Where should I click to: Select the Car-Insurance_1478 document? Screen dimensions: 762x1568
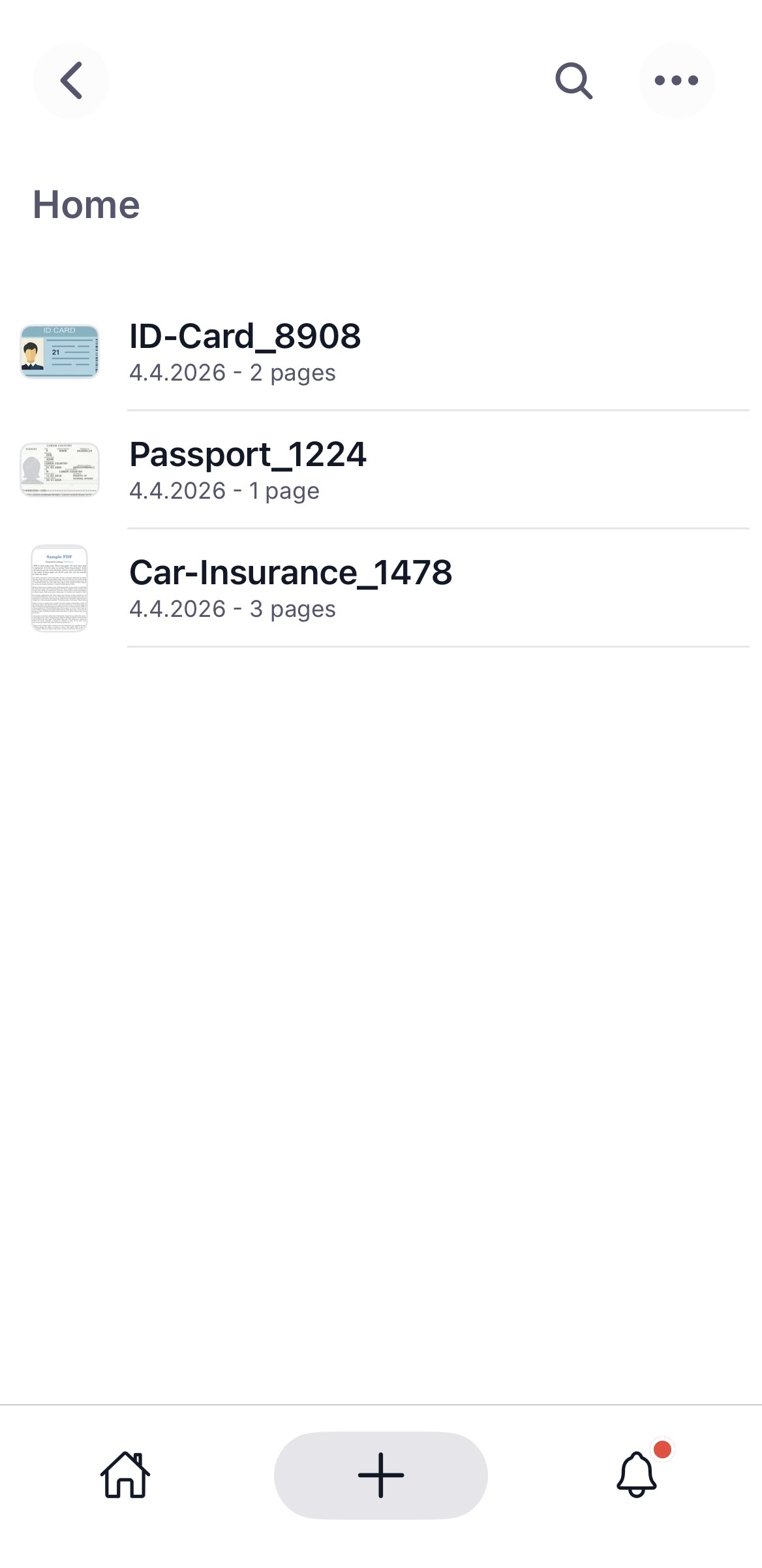291,572
